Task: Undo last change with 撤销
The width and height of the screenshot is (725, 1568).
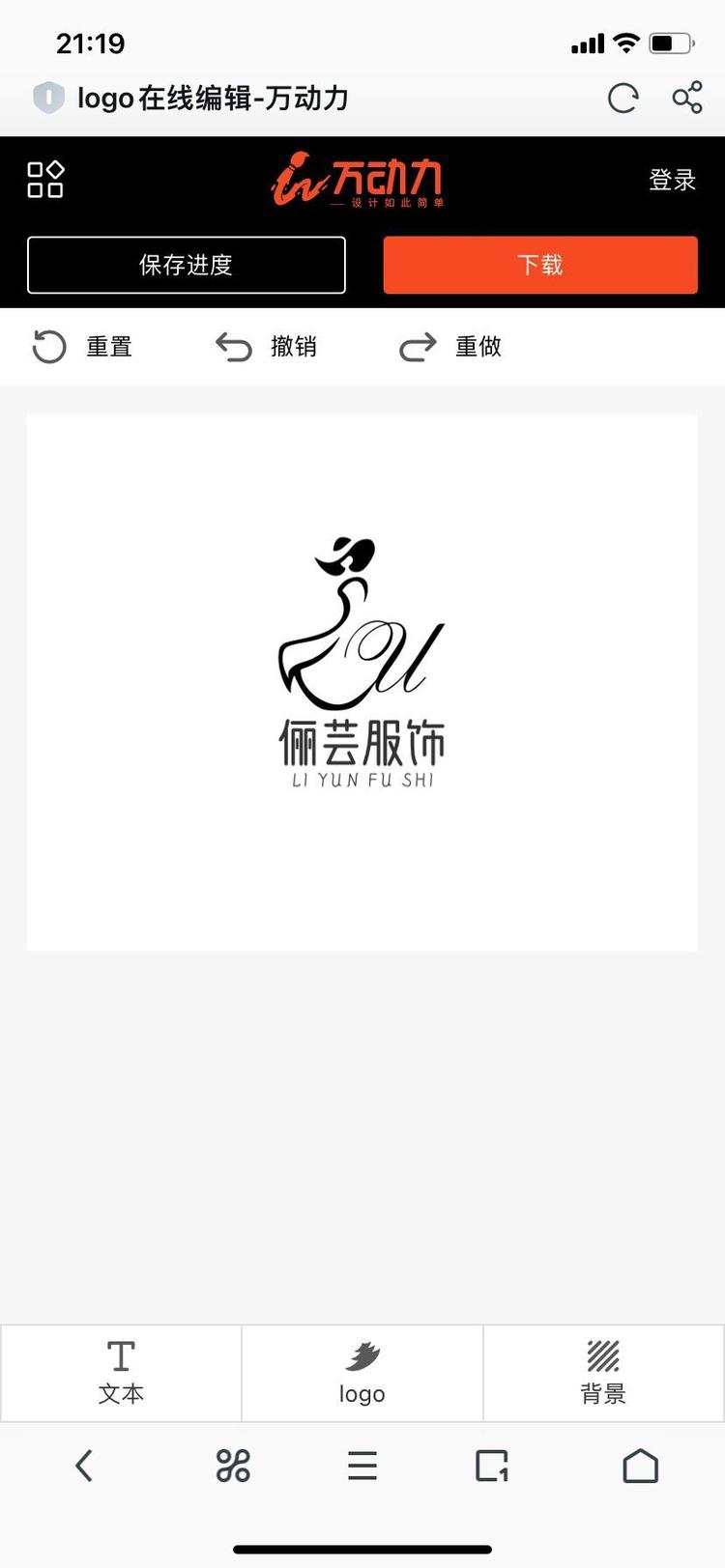Action: coord(267,347)
